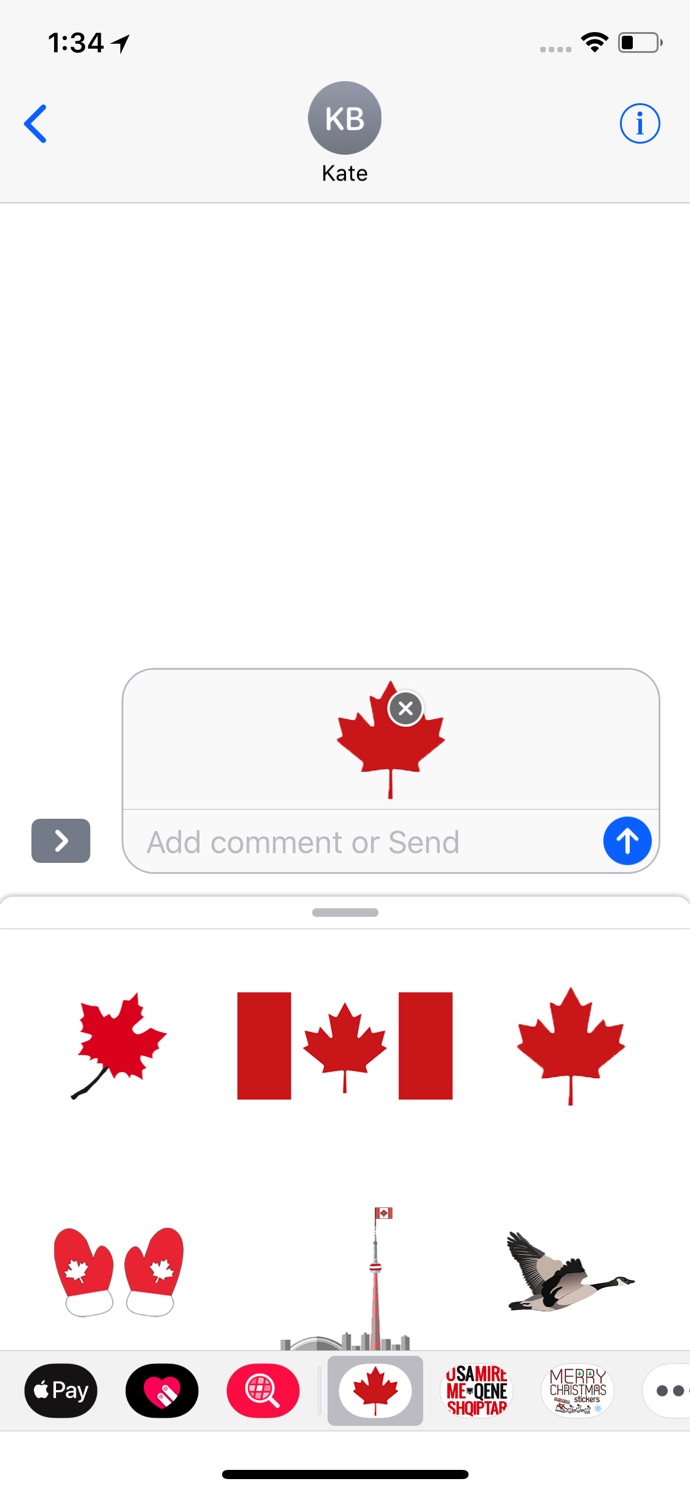
Task: Tap the Add comment or Send field
Action: coord(360,842)
